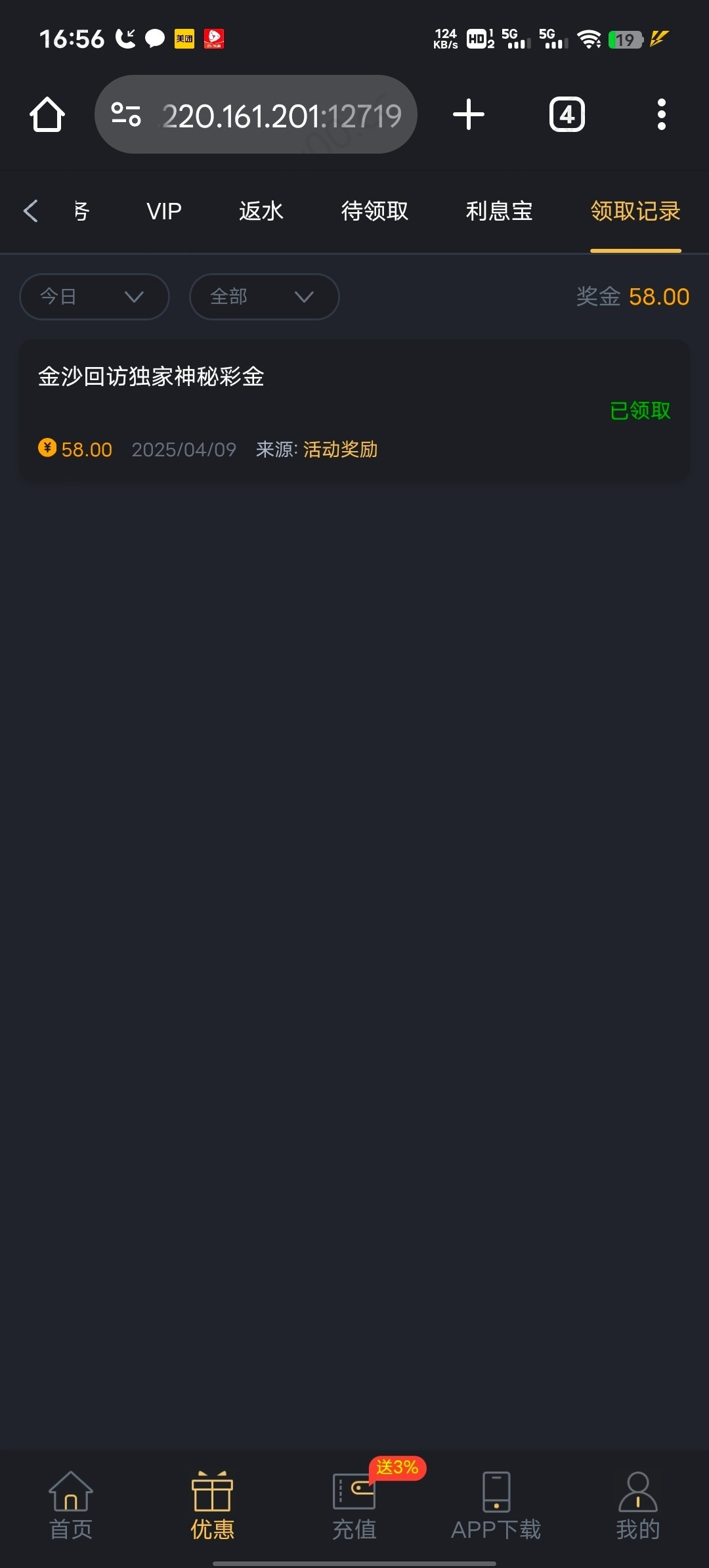Open the APP下载 tab
The width and height of the screenshot is (709, 1568).
pos(496,1506)
